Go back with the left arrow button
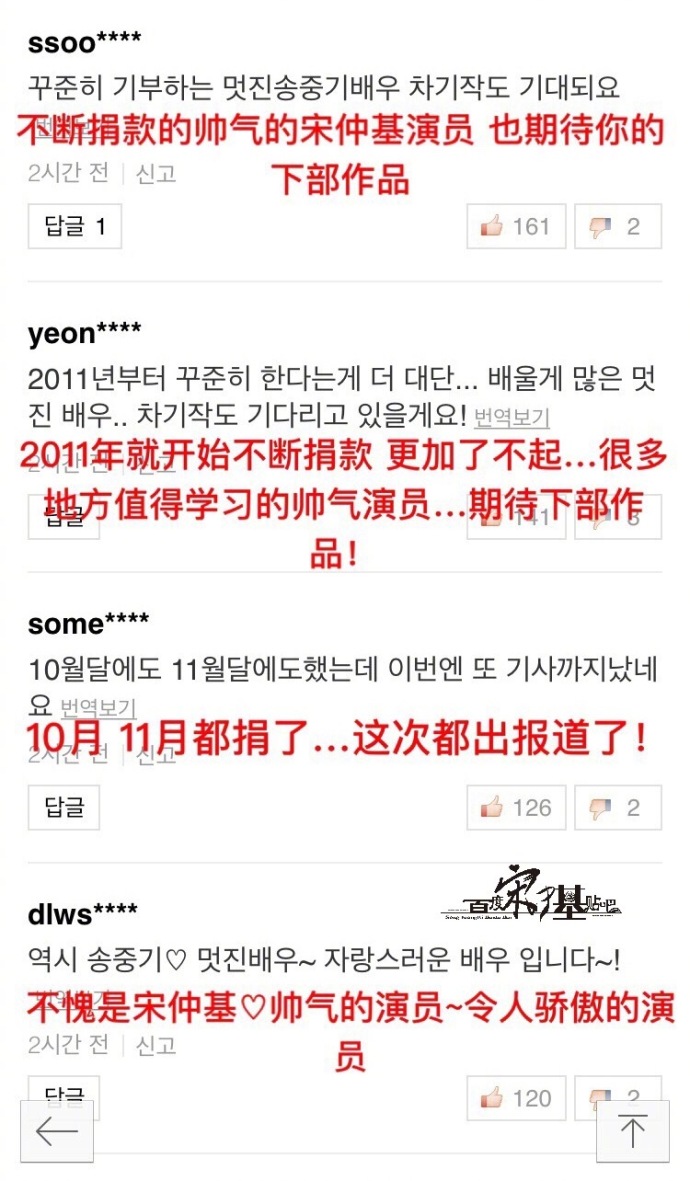Screen dimensions: 690x1181 tap(57, 1131)
